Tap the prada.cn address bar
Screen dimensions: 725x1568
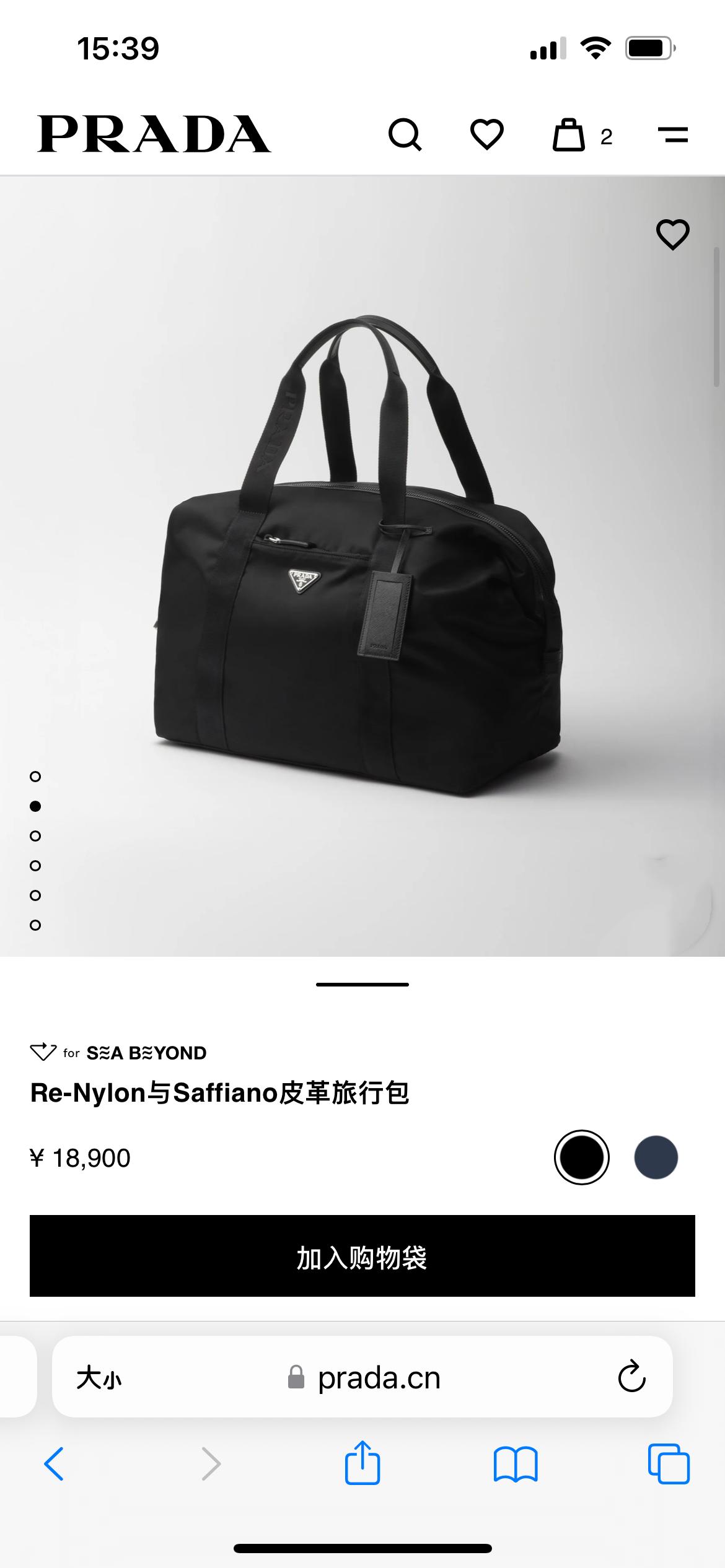pos(378,1378)
